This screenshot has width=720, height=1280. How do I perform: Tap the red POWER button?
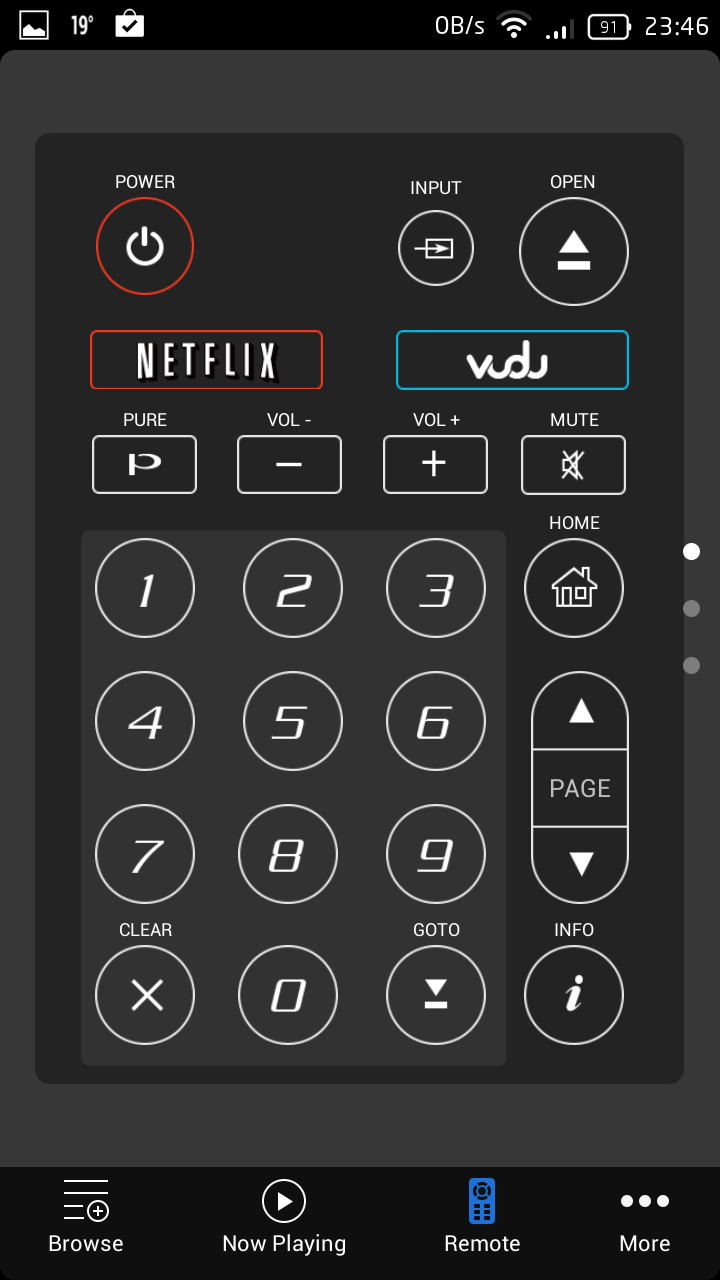click(x=145, y=246)
